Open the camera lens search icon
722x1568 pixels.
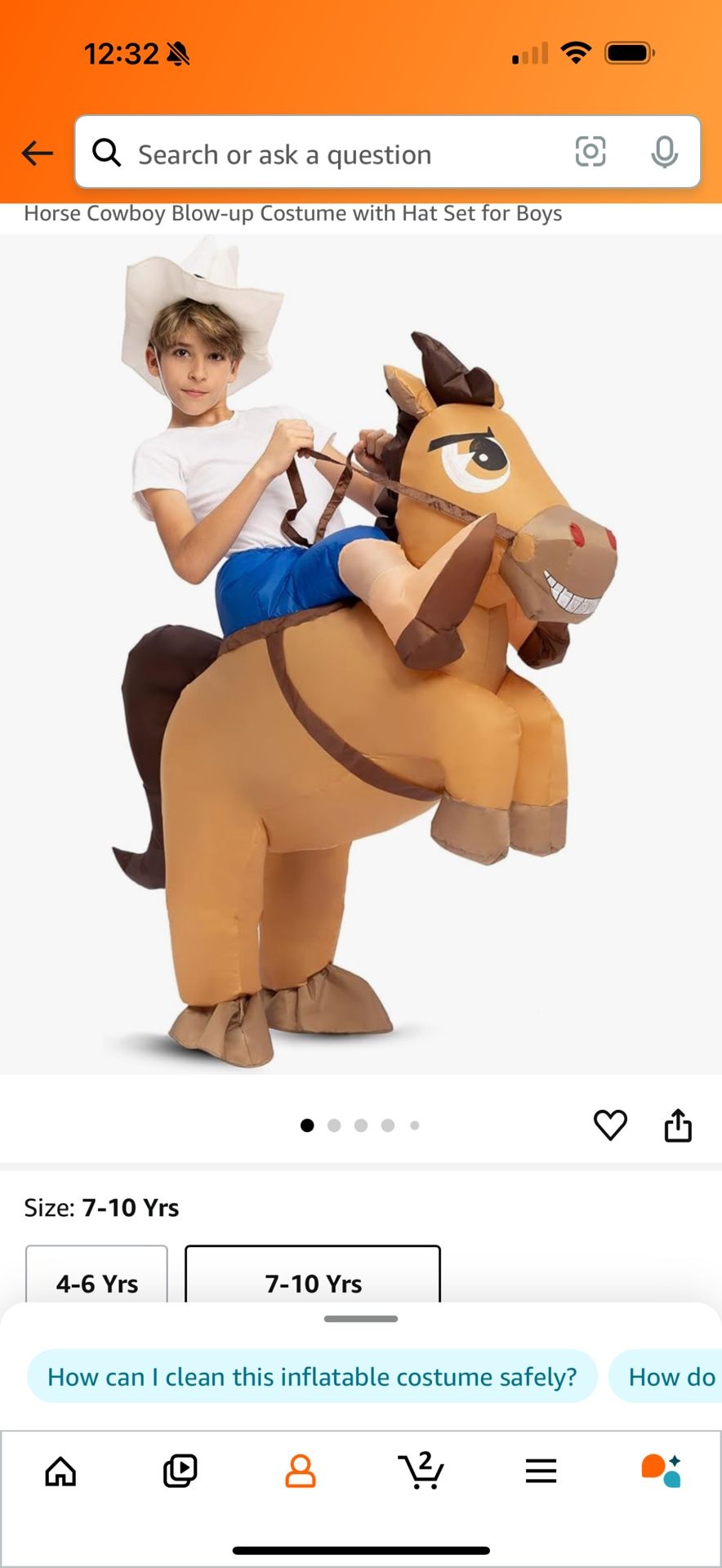pyautogui.click(x=591, y=152)
